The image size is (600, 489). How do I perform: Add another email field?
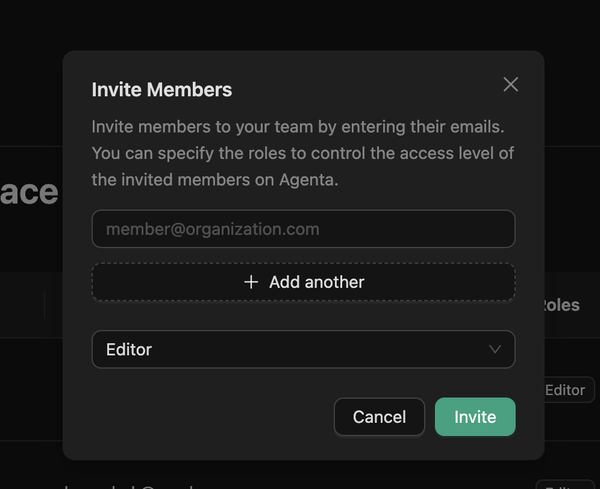pos(303,282)
